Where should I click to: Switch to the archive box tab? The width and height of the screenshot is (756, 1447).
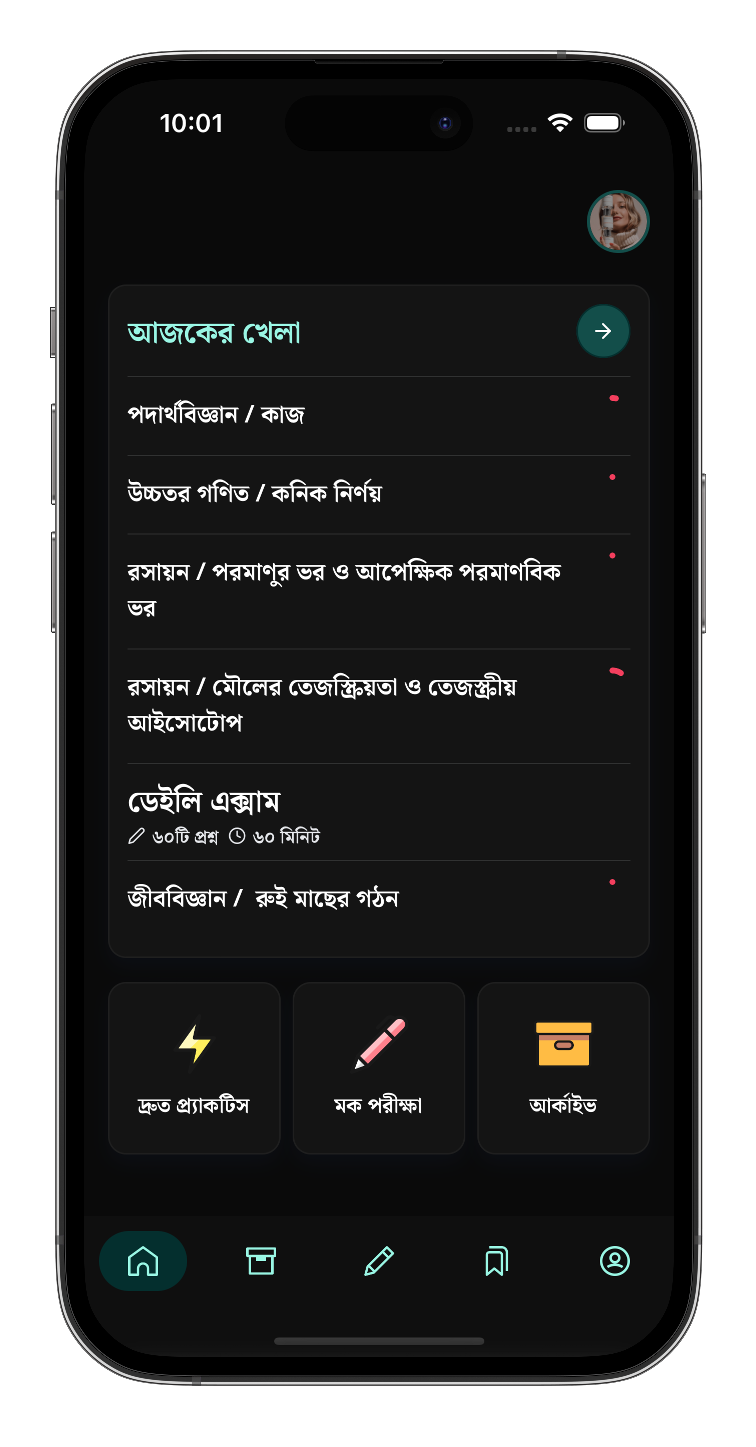[261, 1261]
